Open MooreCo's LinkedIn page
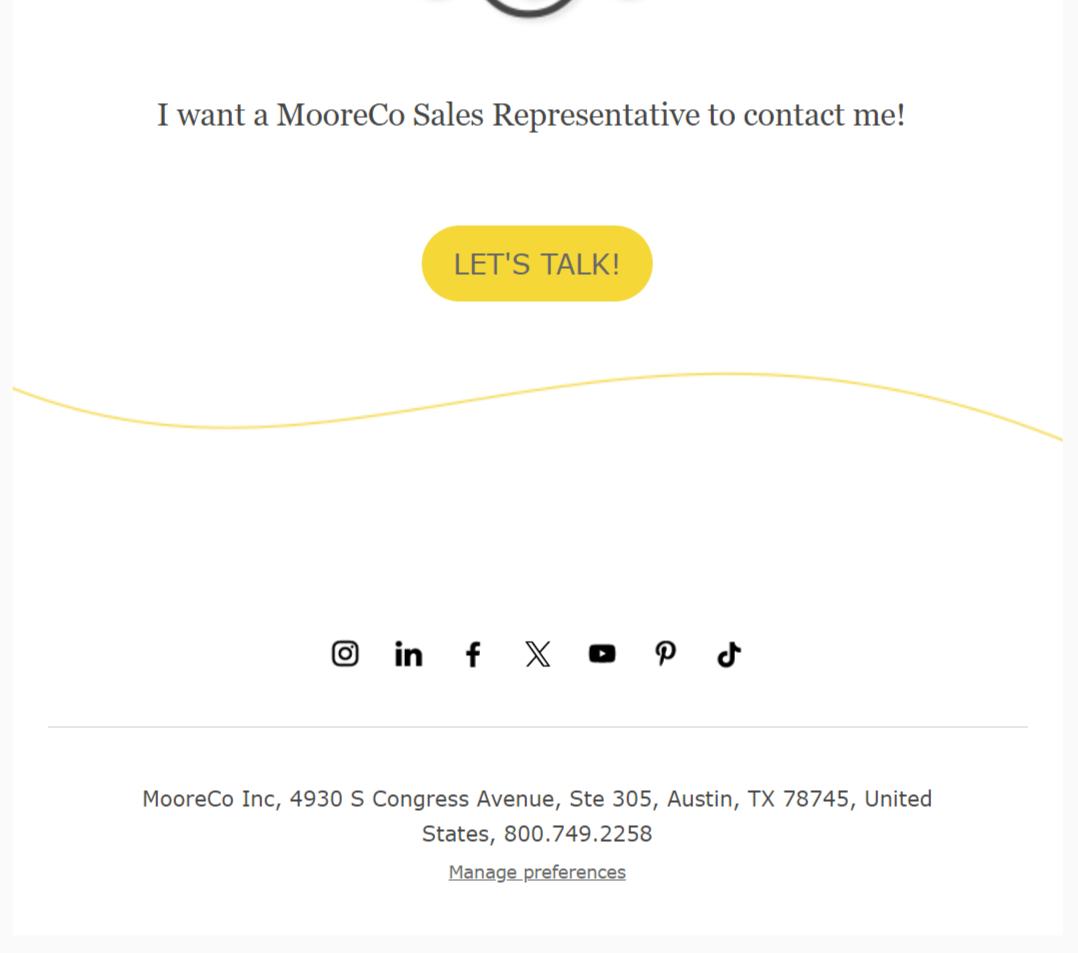Viewport: 1078px width, 953px height. point(408,654)
